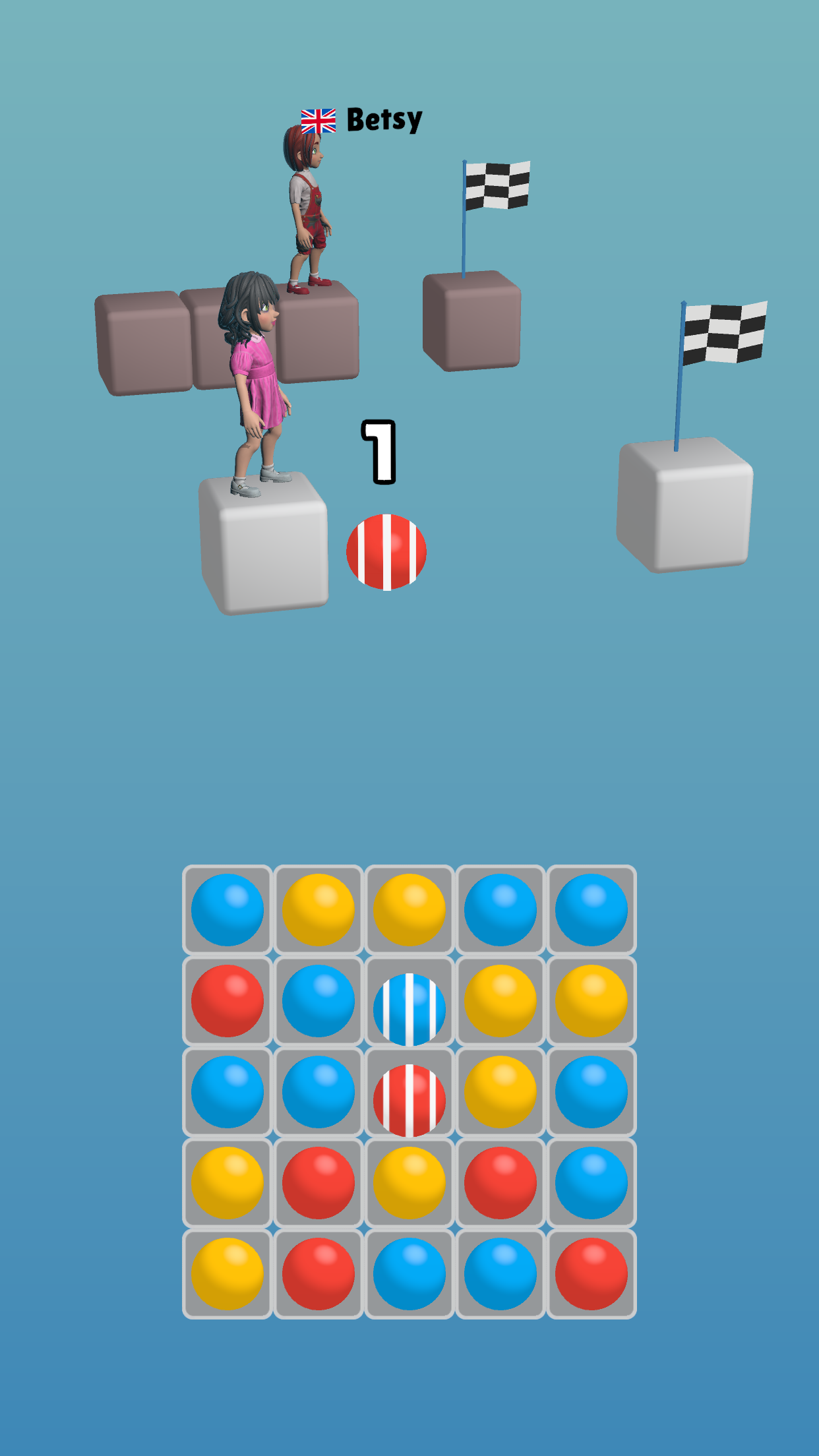The width and height of the screenshot is (819, 1456).
Task: Select the blue striped ball in the grid
Action: pos(409,1002)
